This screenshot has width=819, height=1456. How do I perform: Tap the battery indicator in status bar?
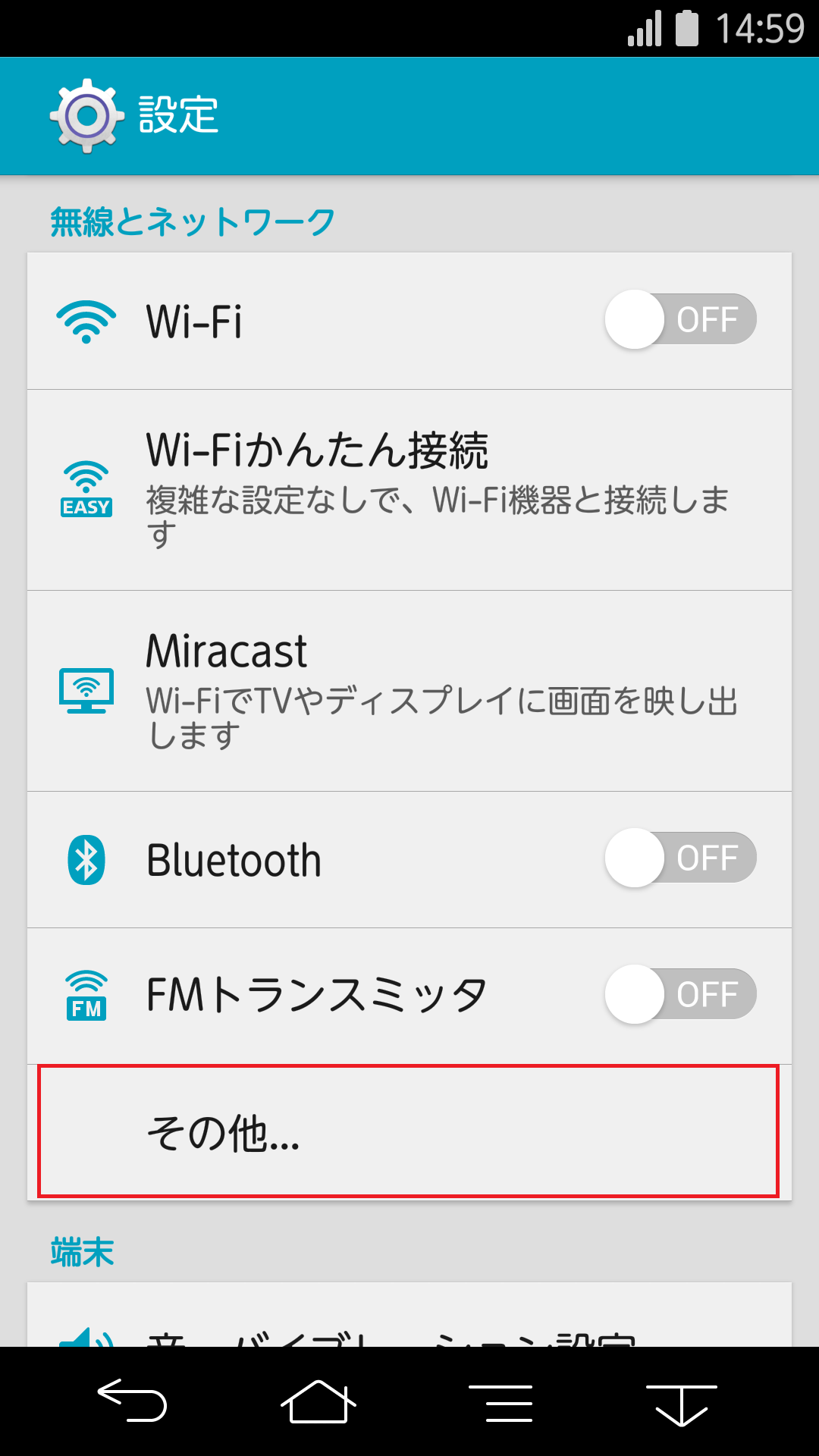[687, 27]
